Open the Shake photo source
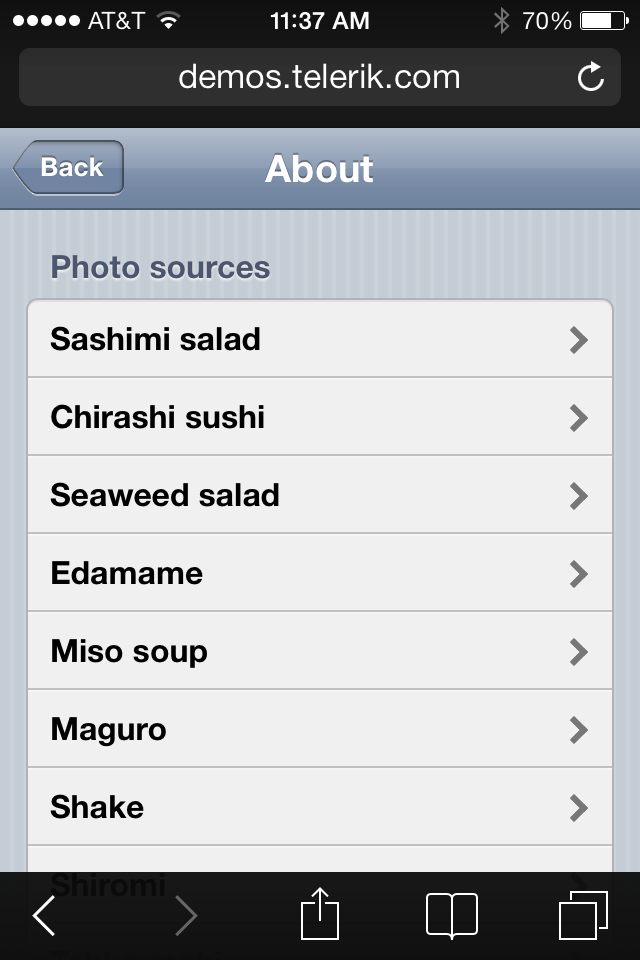640x960 pixels. pos(319,807)
